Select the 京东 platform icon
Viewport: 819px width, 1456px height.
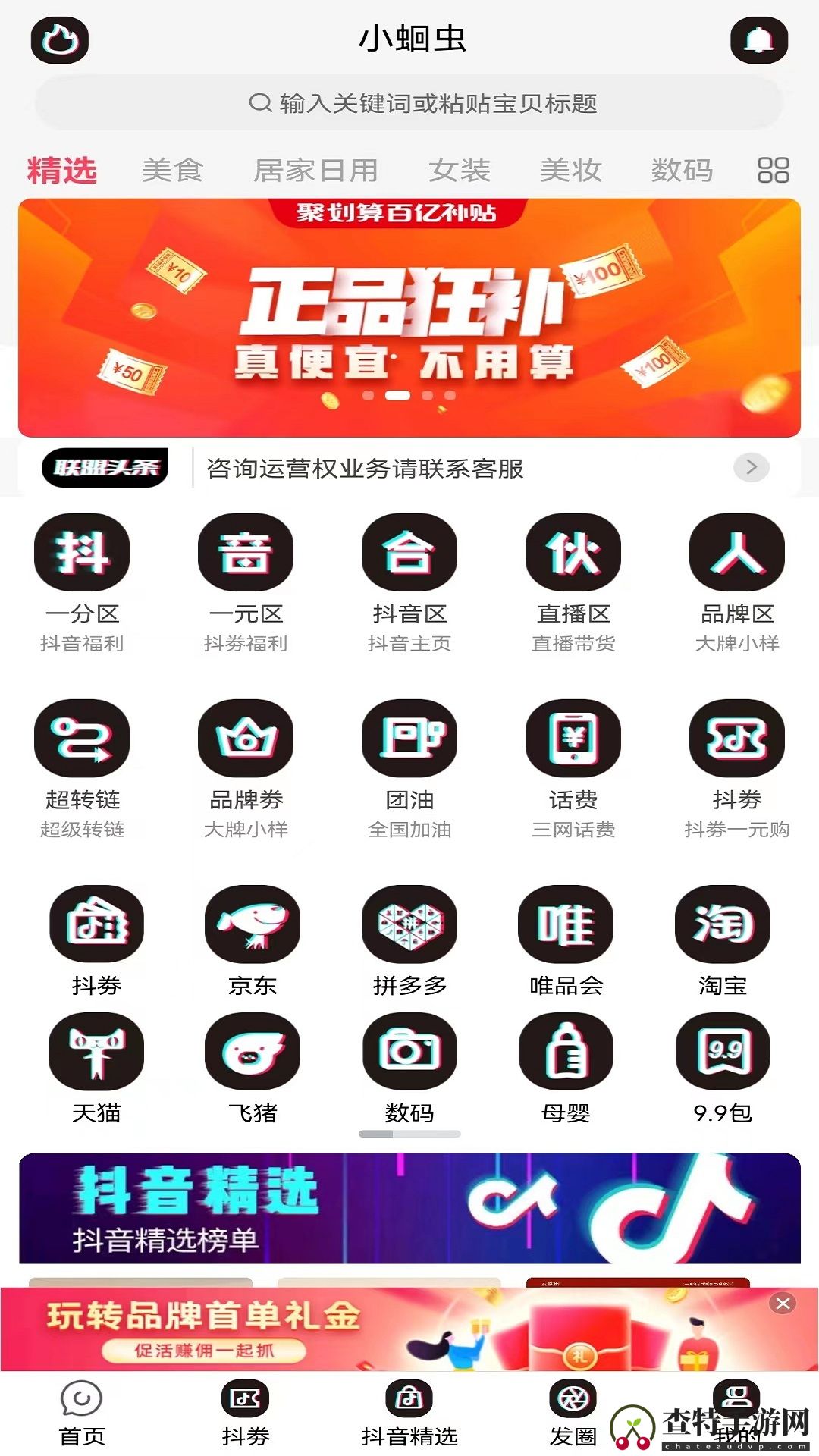(x=253, y=939)
